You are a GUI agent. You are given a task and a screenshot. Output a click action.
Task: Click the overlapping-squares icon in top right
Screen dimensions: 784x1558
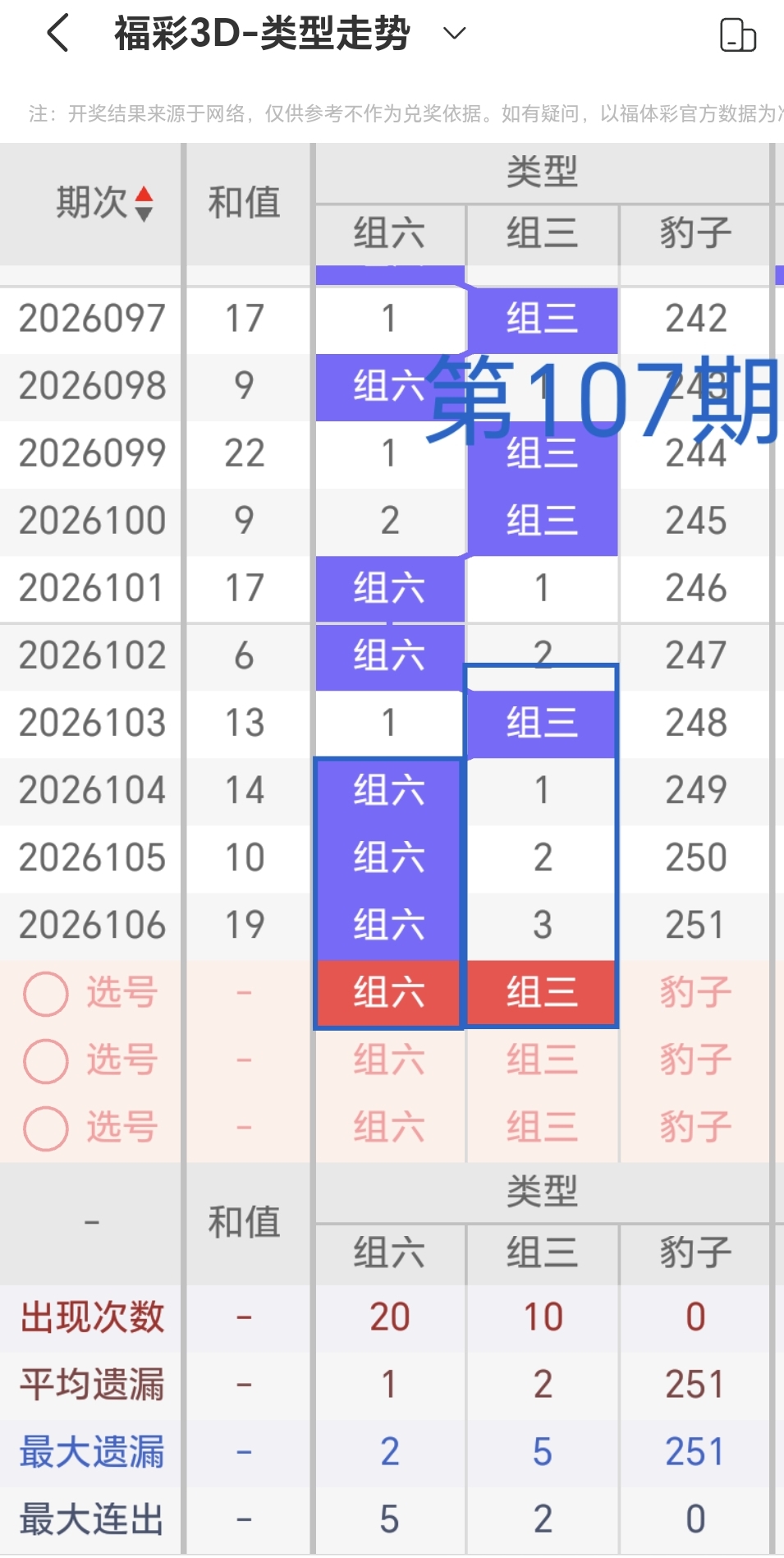738,34
